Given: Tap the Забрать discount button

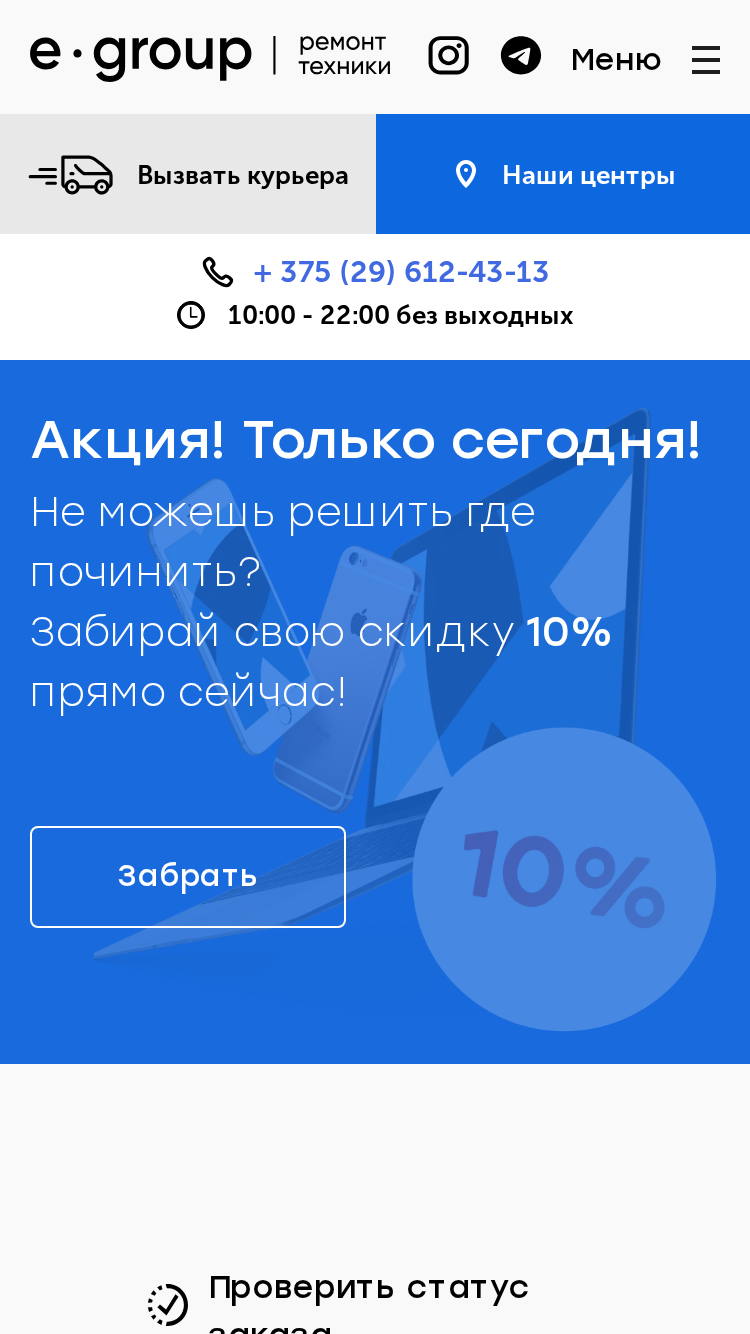Looking at the screenshot, I should point(188,877).
